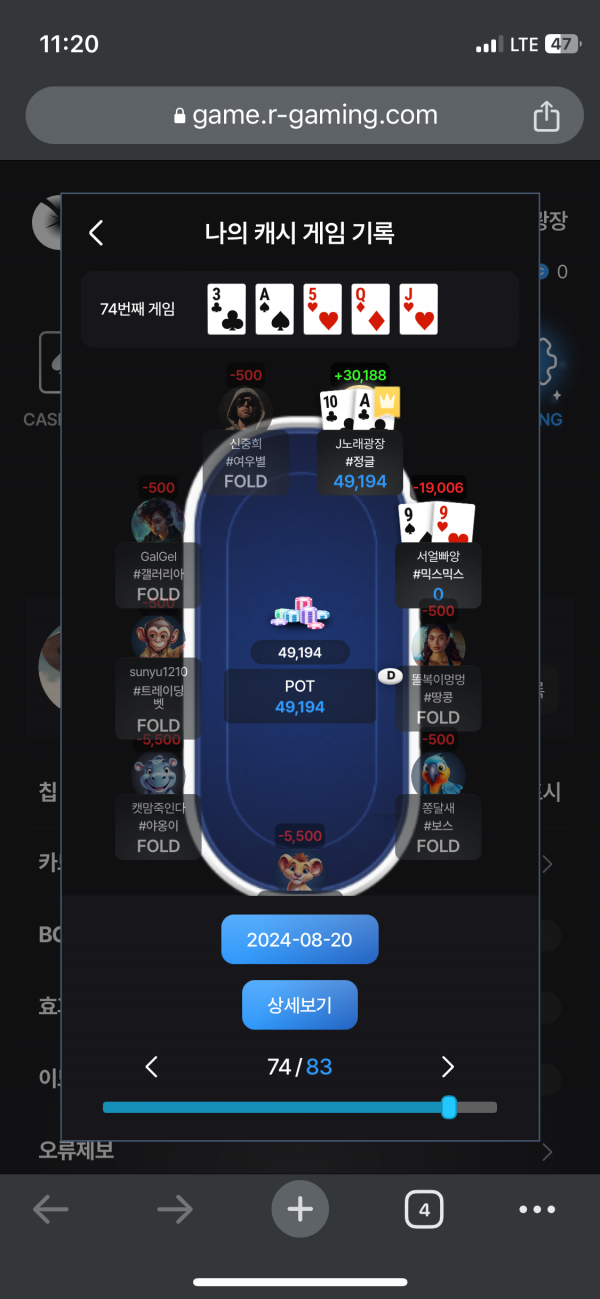
Task: Open the browser overflow menu
Action: click(537, 1210)
